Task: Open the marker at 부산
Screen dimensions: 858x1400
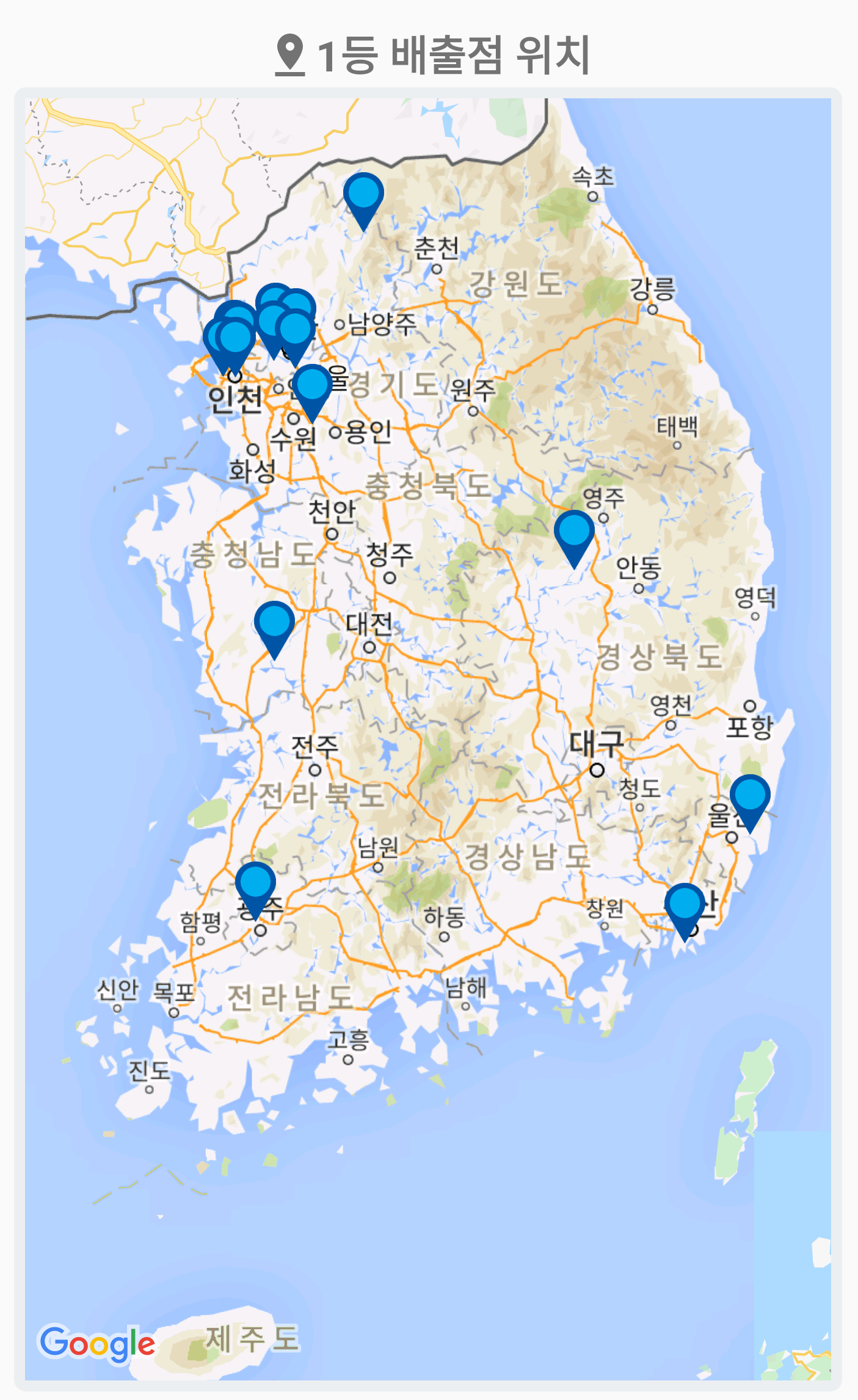Action: pos(685,905)
